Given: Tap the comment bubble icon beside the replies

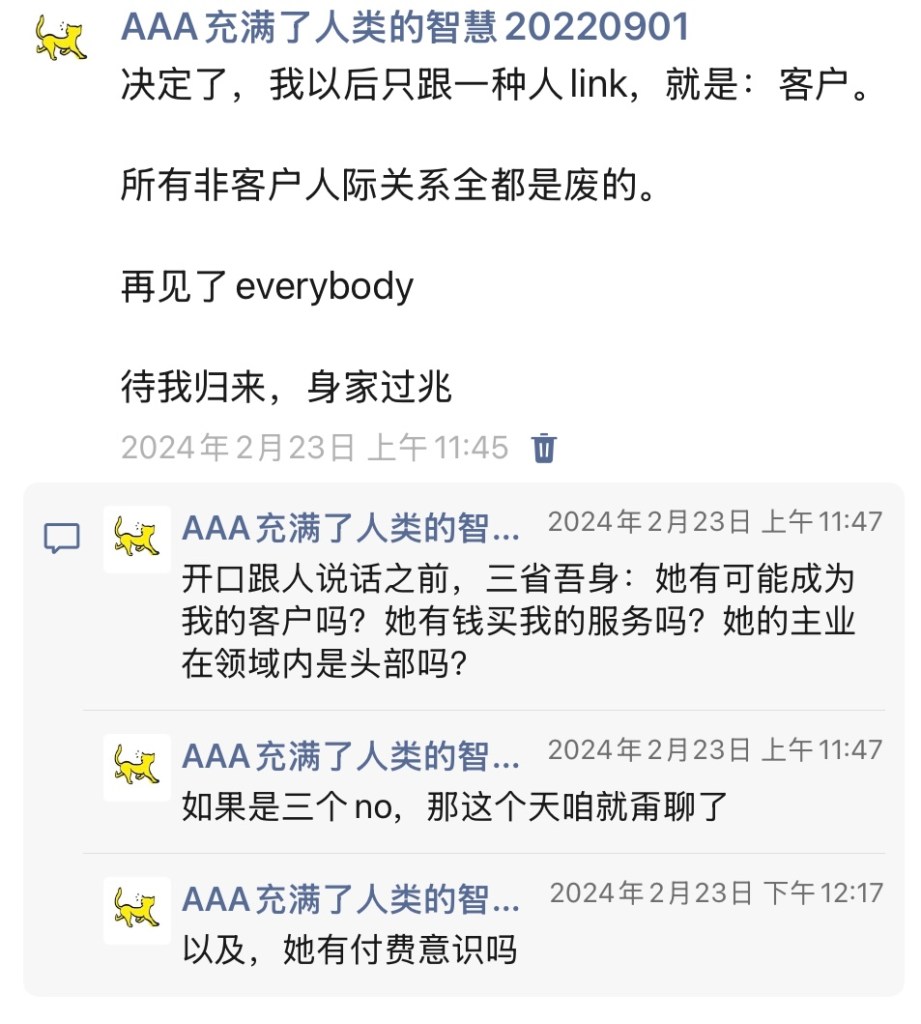Looking at the screenshot, I should pyautogui.click(x=61, y=539).
